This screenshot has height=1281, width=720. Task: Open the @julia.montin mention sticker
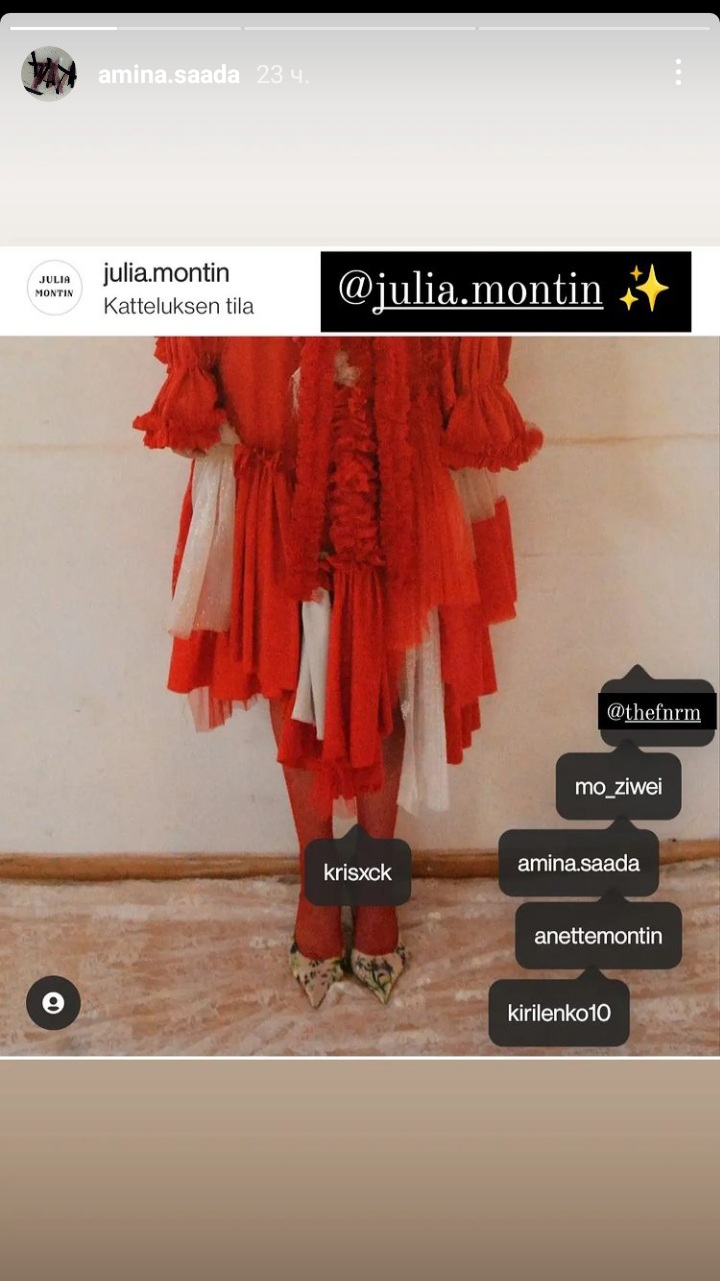click(506, 291)
